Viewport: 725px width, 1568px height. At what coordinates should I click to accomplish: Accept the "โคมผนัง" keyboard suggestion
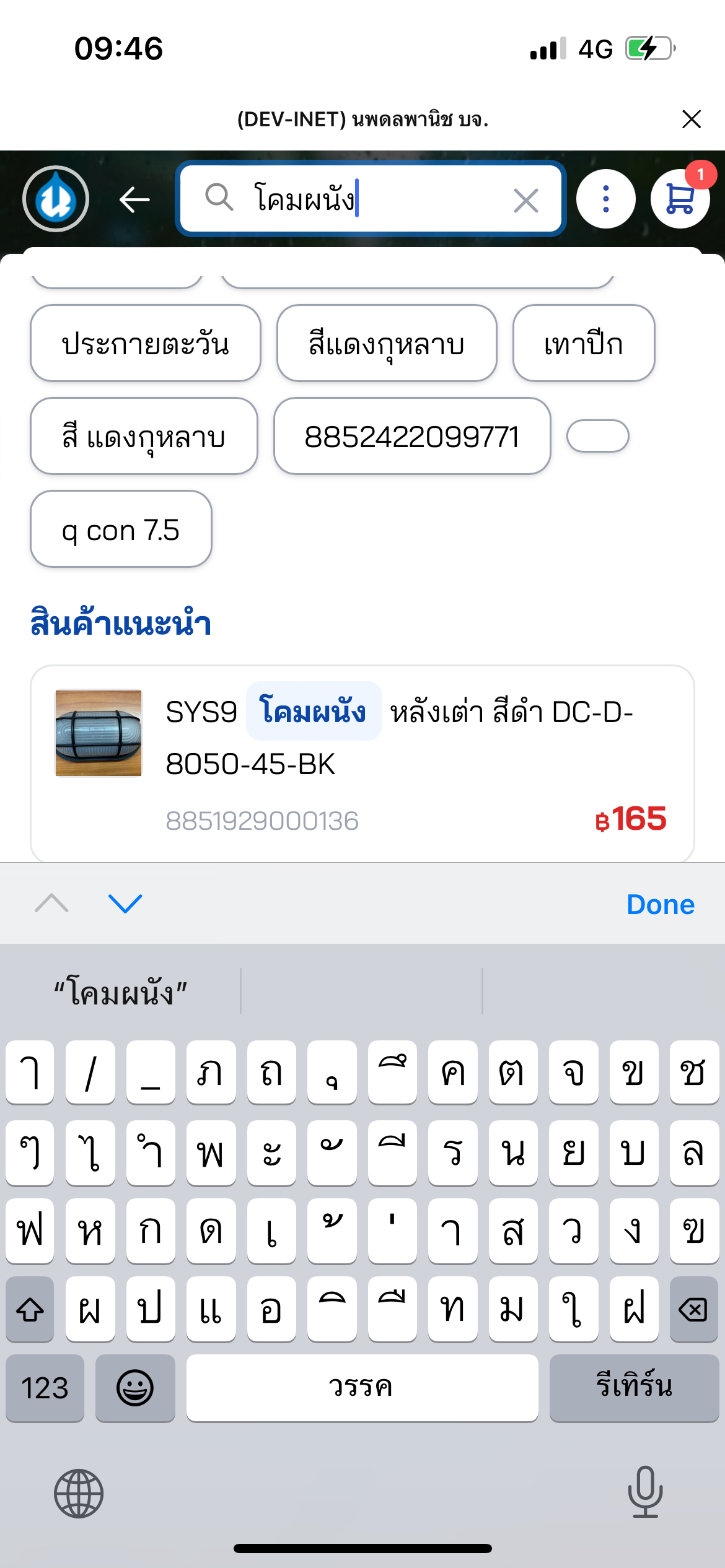tap(121, 992)
